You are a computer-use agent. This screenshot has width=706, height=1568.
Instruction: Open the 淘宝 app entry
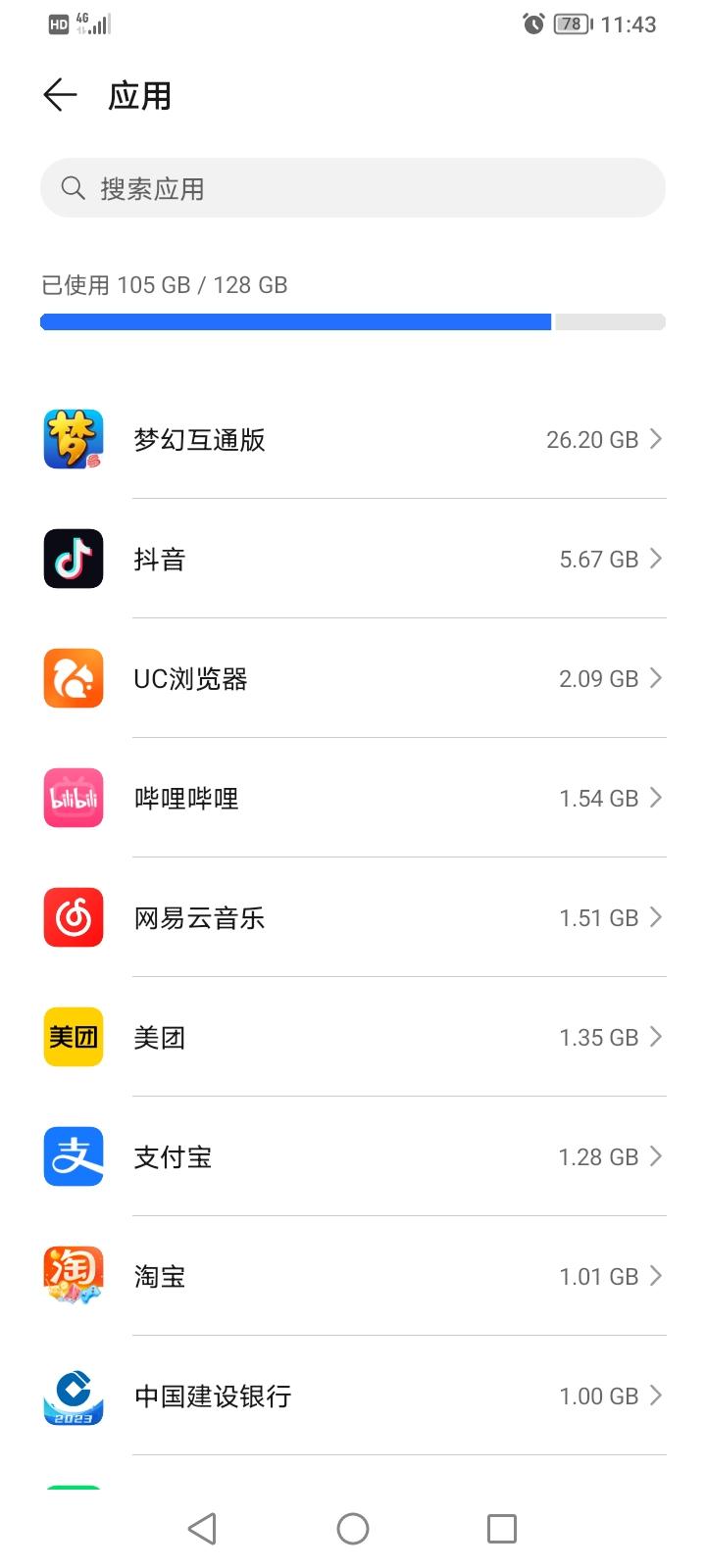tap(353, 1276)
